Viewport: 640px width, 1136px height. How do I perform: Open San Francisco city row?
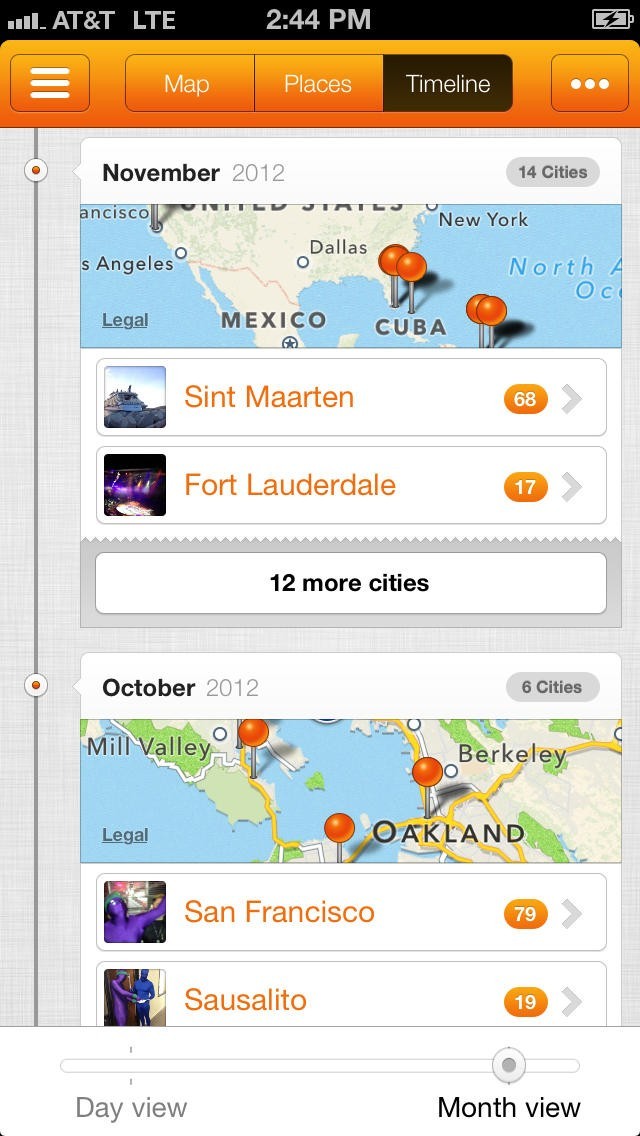pos(351,913)
